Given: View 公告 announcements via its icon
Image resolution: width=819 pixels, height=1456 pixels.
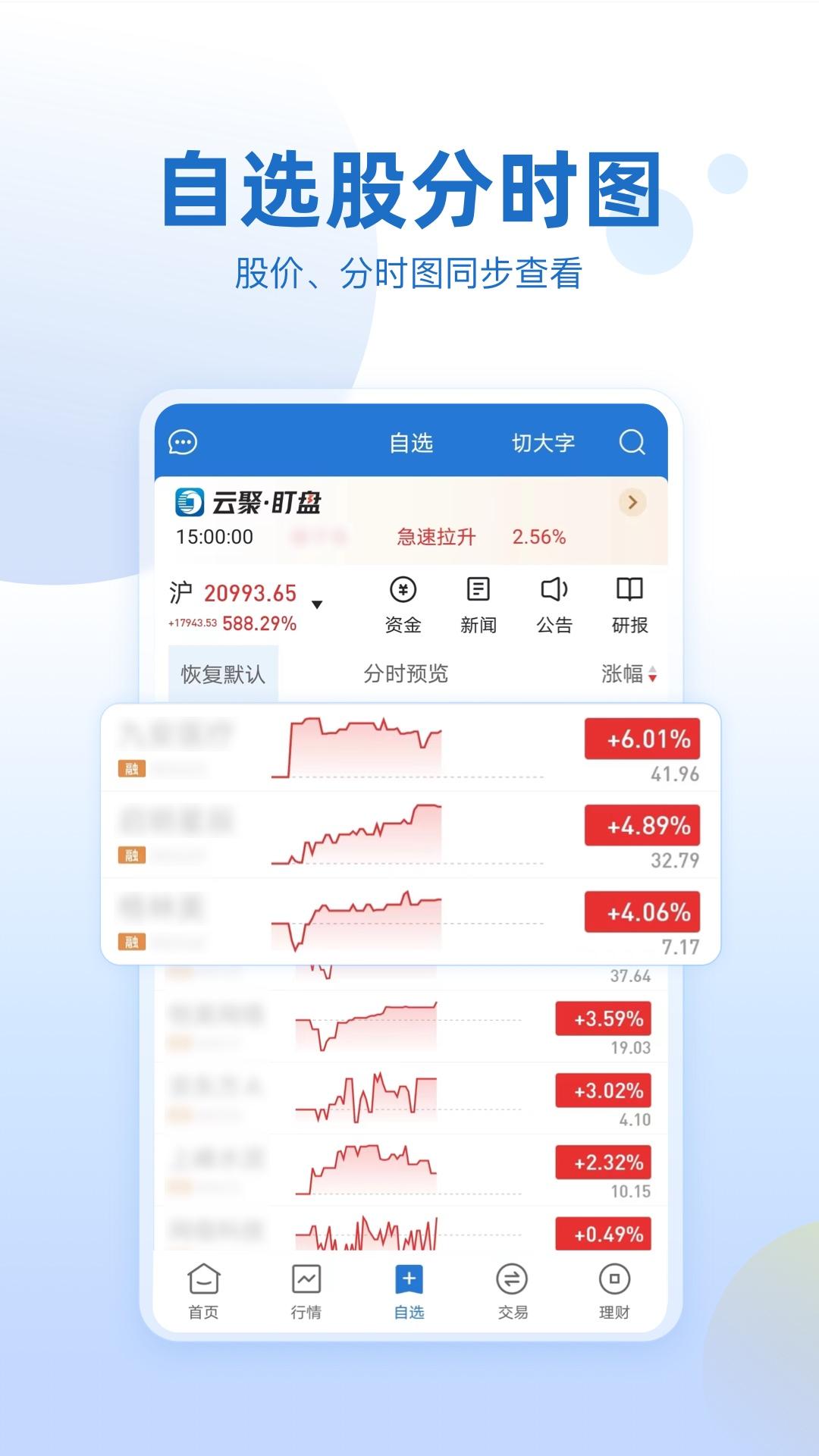Looking at the screenshot, I should 554,603.
